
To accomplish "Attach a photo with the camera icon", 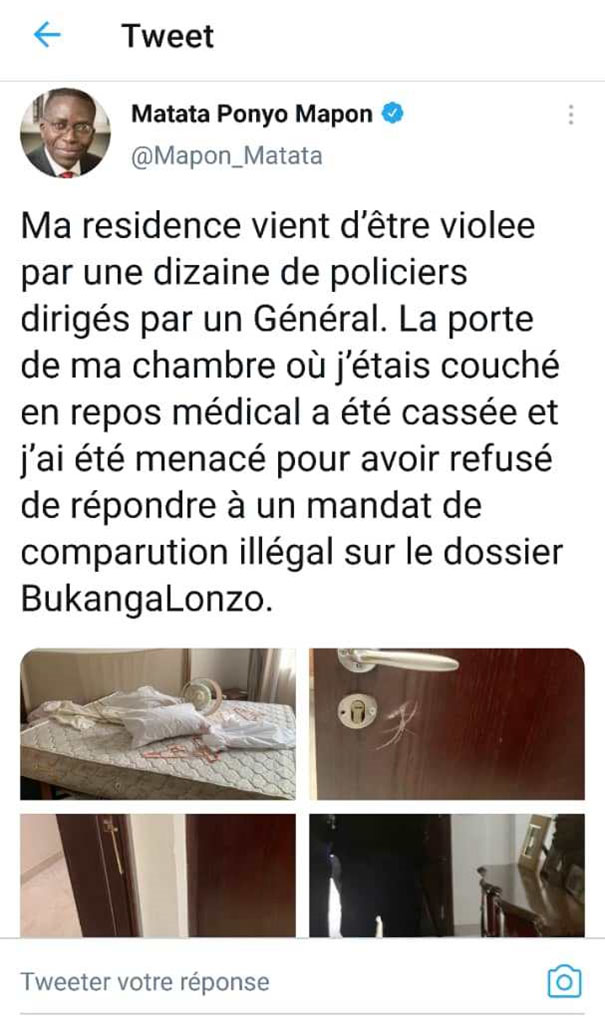I will tap(564, 981).
